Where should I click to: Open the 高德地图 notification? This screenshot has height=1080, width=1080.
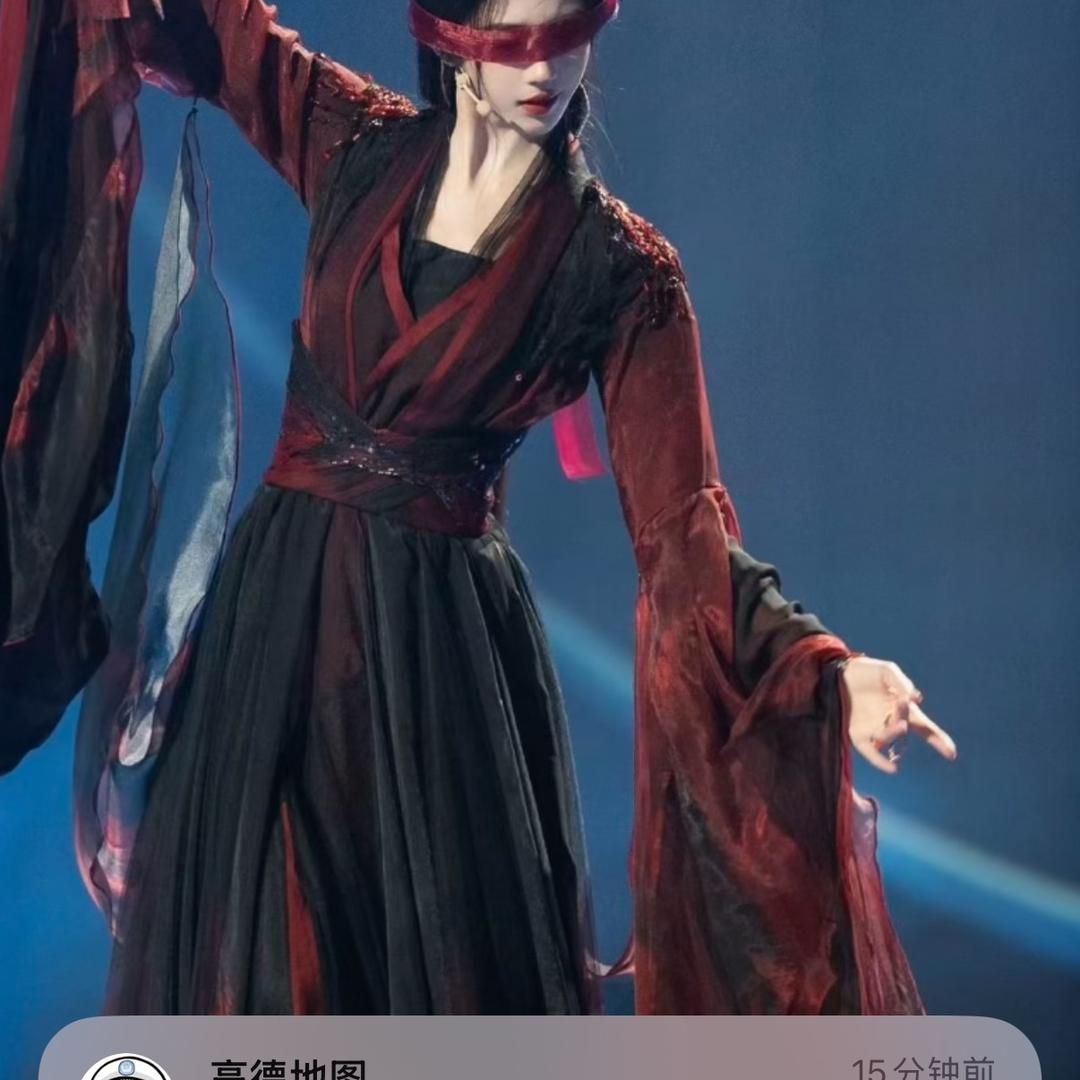point(540,1055)
